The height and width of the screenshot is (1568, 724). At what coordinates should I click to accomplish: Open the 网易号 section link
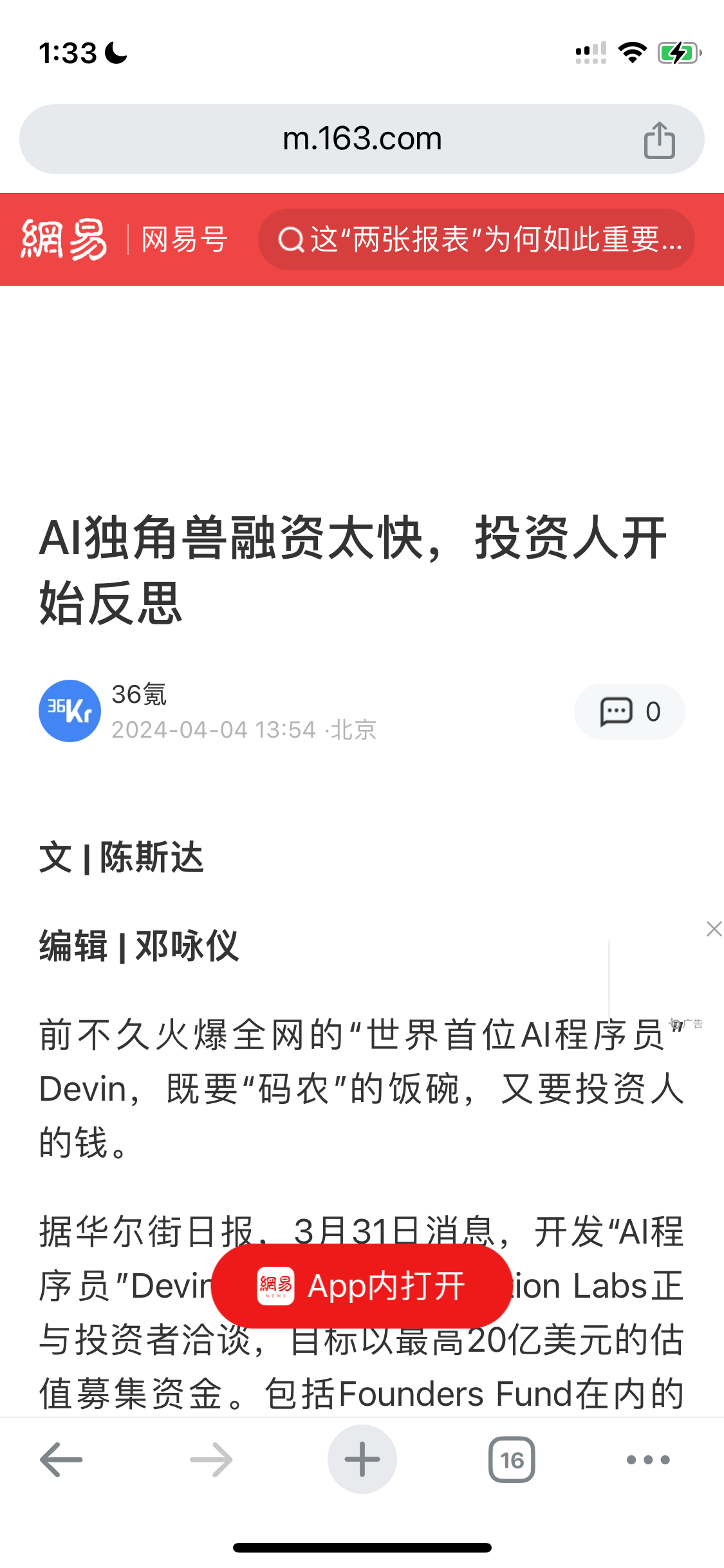185,239
